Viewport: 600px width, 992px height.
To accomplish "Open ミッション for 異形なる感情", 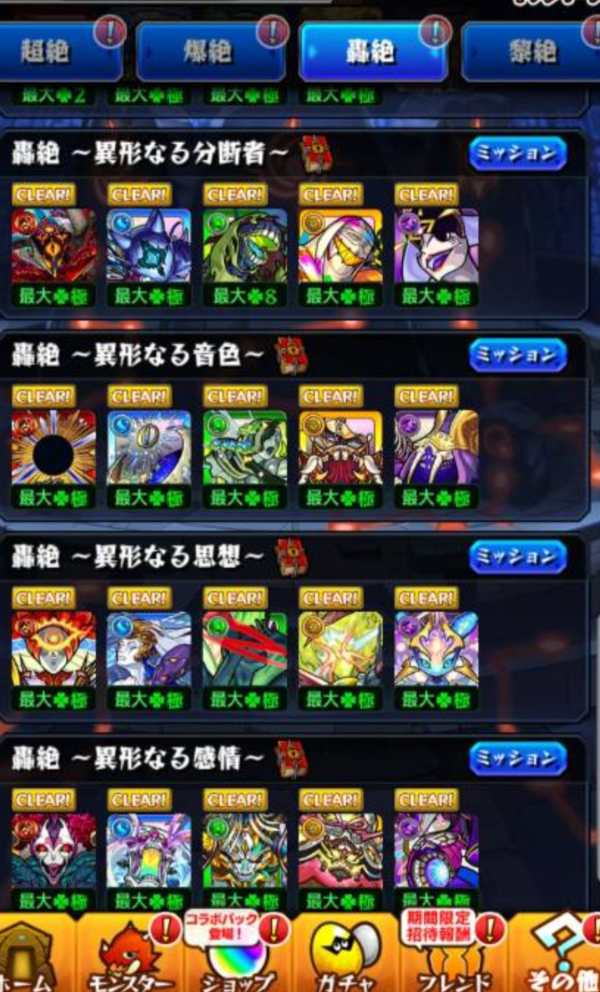I will click(x=518, y=759).
